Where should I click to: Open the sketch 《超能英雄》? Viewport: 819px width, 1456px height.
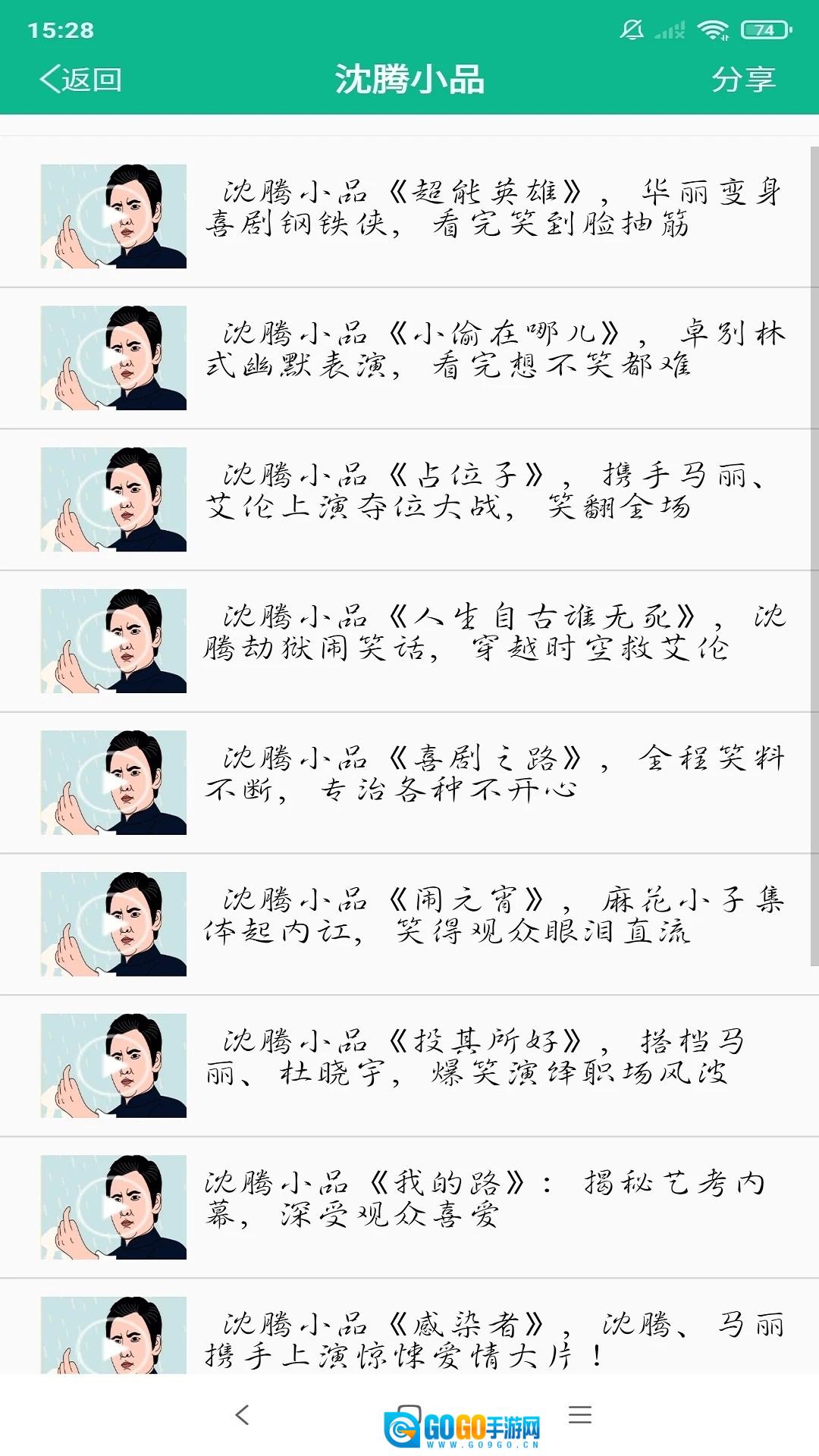[x=409, y=216]
